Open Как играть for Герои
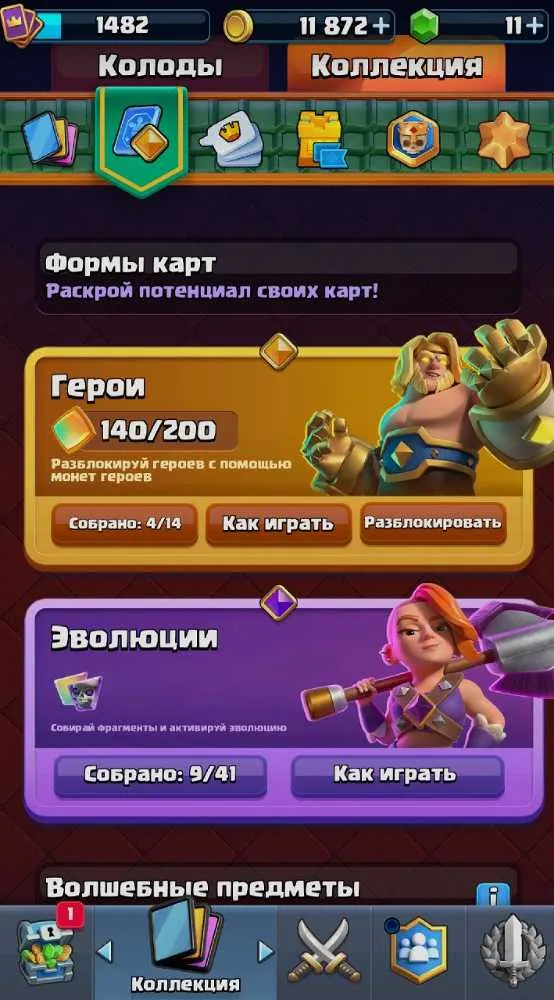This screenshot has height=1000, width=554. click(x=278, y=524)
